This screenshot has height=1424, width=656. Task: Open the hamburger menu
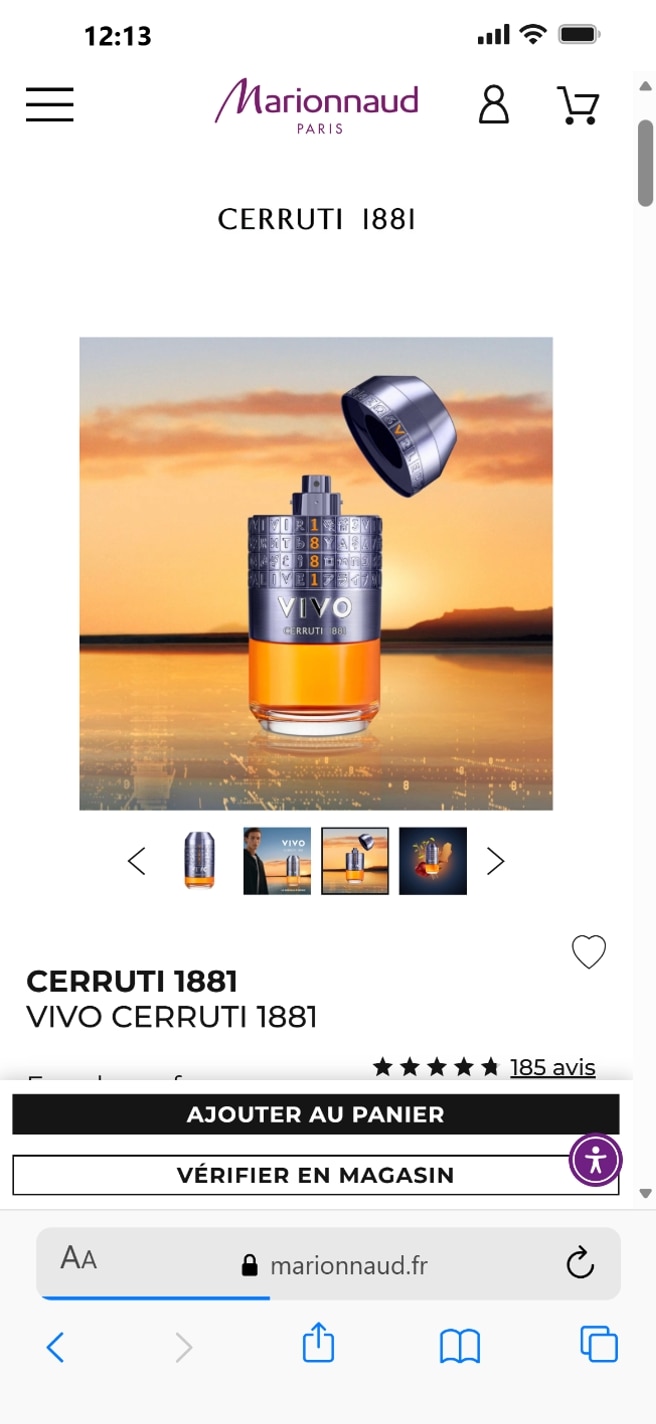pyautogui.click(x=50, y=104)
